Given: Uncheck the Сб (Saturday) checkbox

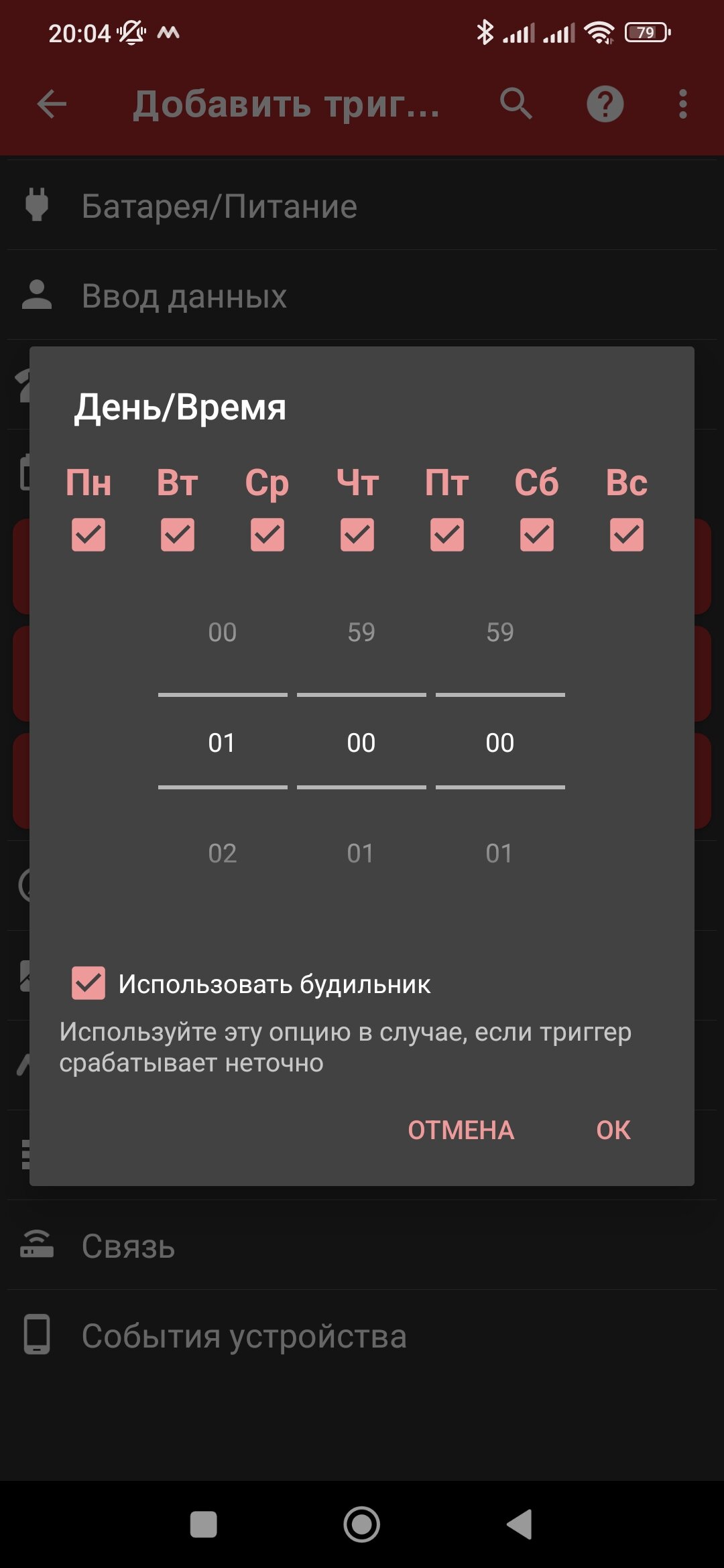Looking at the screenshot, I should pyautogui.click(x=537, y=535).
